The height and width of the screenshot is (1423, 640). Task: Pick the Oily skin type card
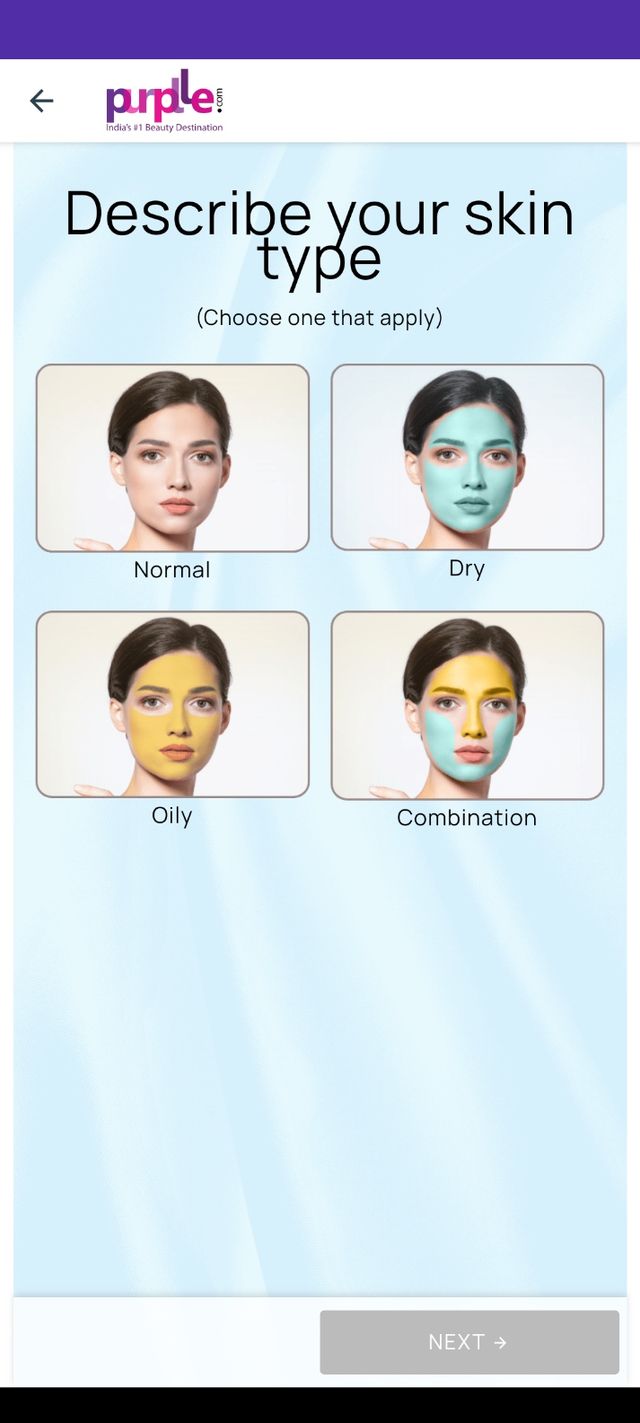tap(172, 704)
